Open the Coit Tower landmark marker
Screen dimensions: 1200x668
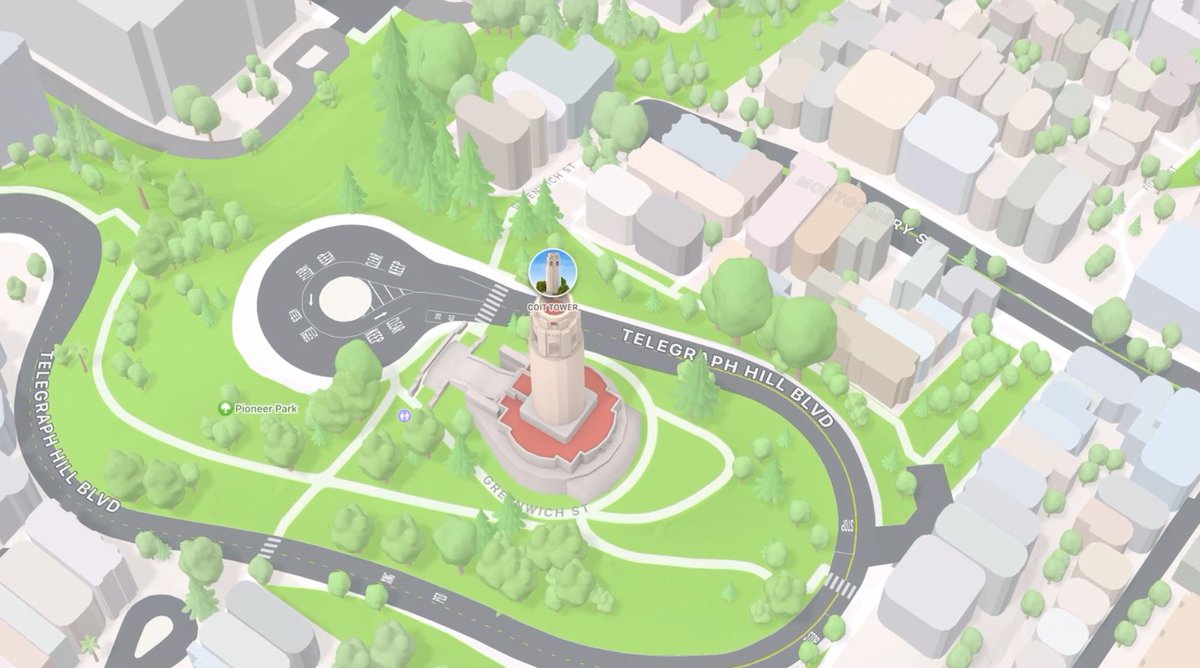[x=549, y=268]
